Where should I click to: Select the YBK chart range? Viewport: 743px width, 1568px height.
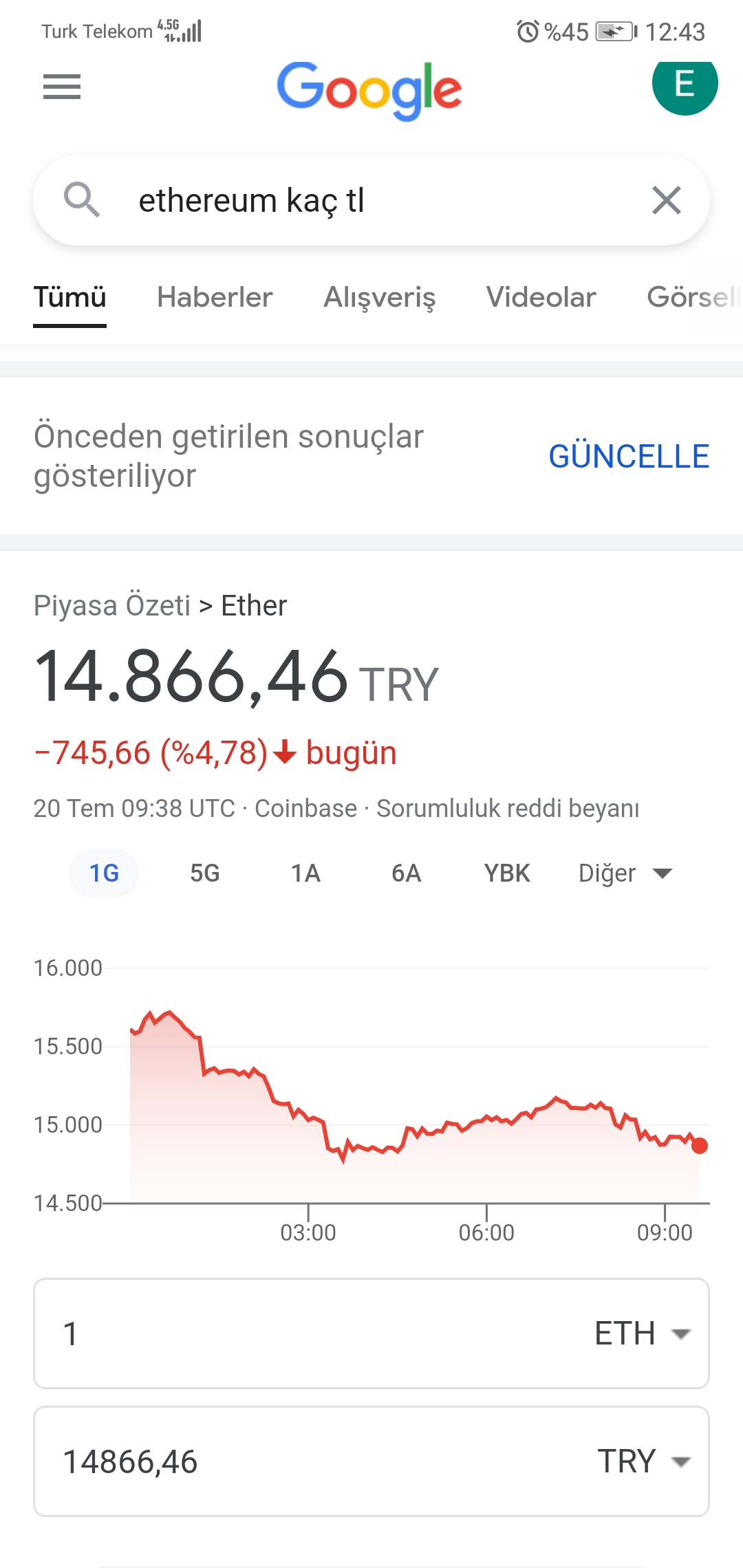coord(507,873)
